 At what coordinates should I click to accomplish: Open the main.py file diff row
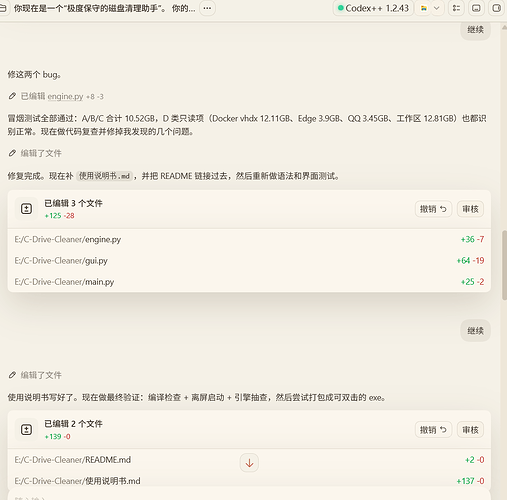click(x=249, y=282)
